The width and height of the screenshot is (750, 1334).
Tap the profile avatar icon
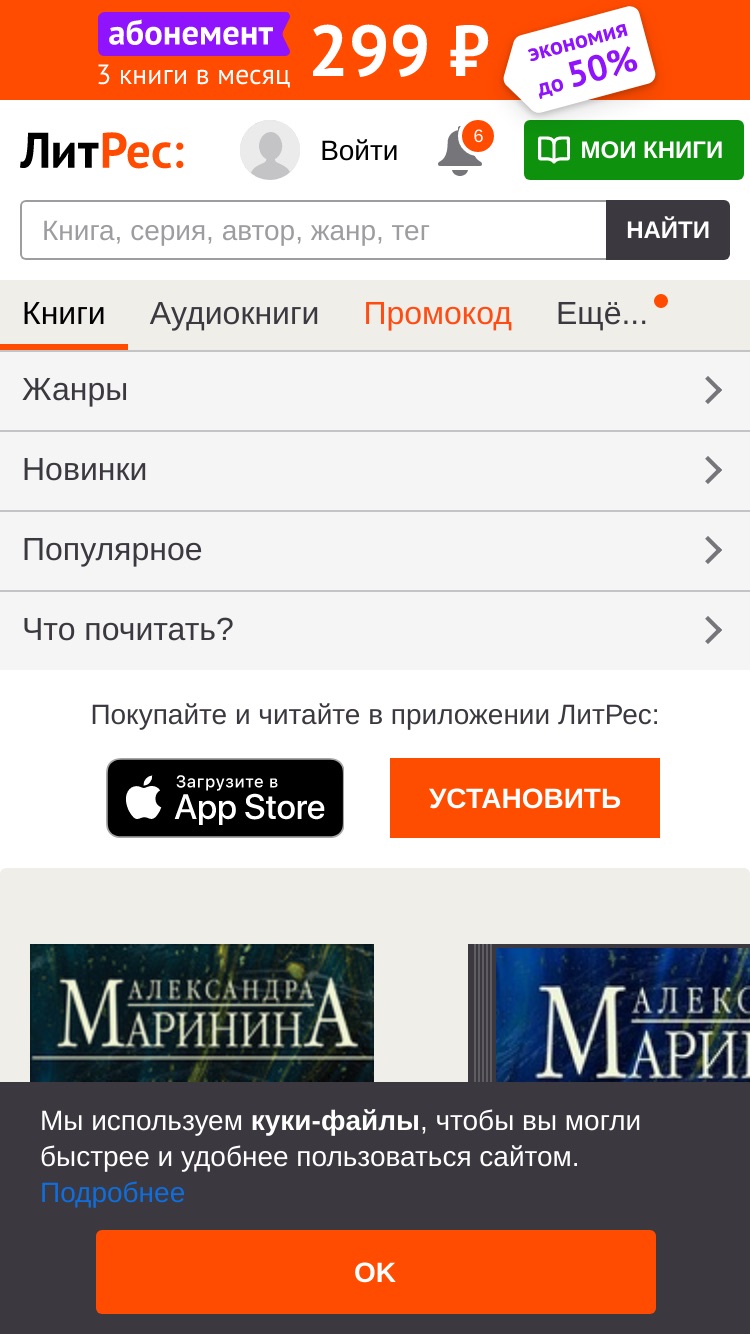[x=270, y=150]
